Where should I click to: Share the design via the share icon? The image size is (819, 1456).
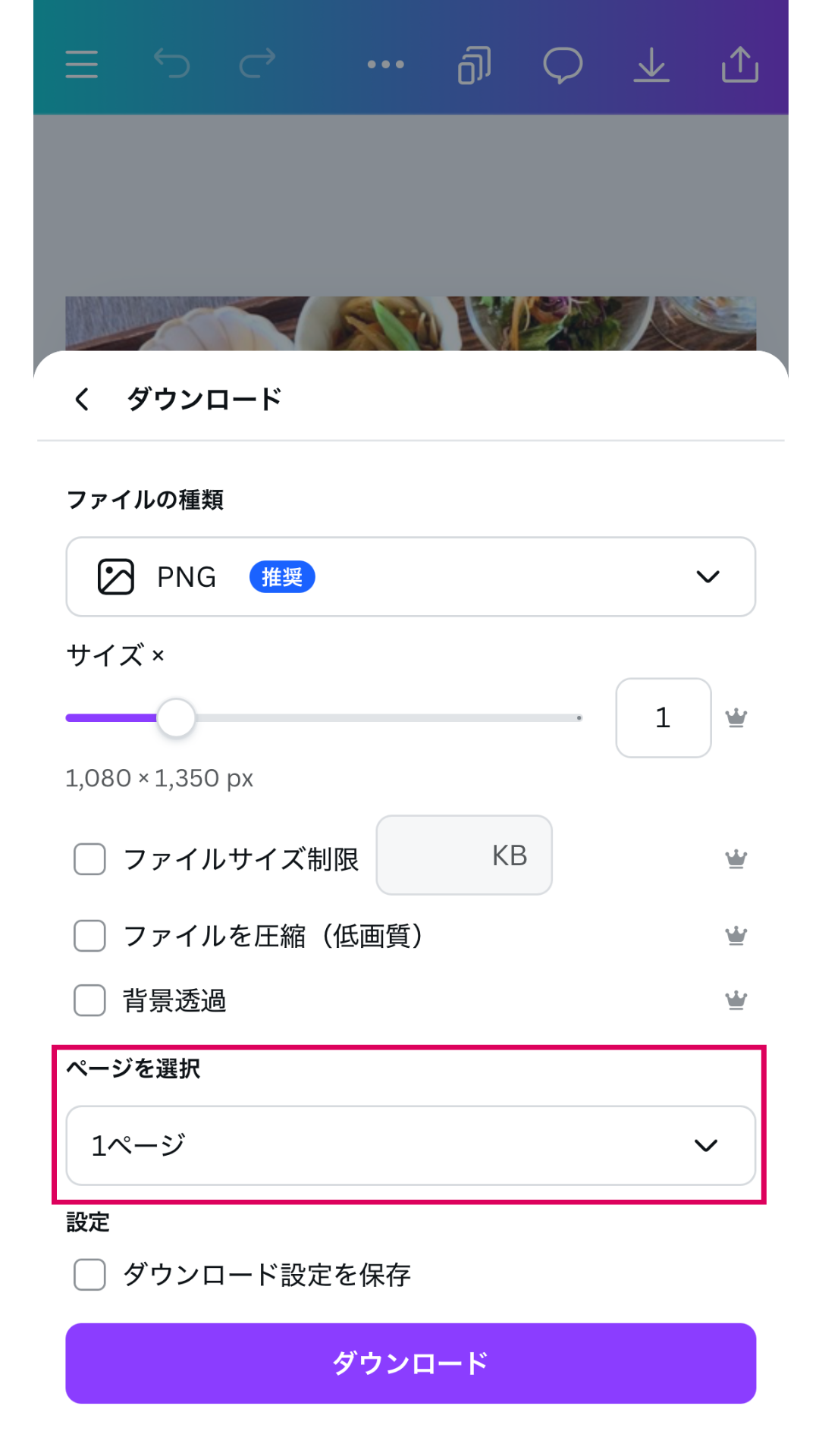pos(739,64)
